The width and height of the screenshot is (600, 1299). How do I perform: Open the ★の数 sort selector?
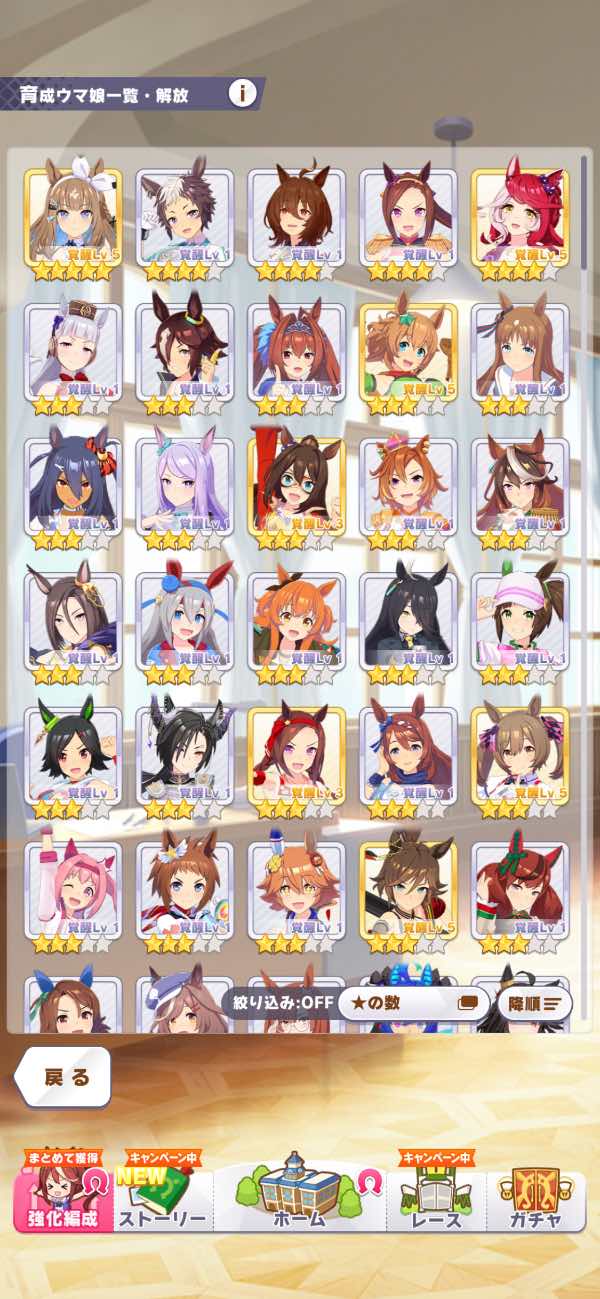pyautogui.click(x=412, y=1002)
